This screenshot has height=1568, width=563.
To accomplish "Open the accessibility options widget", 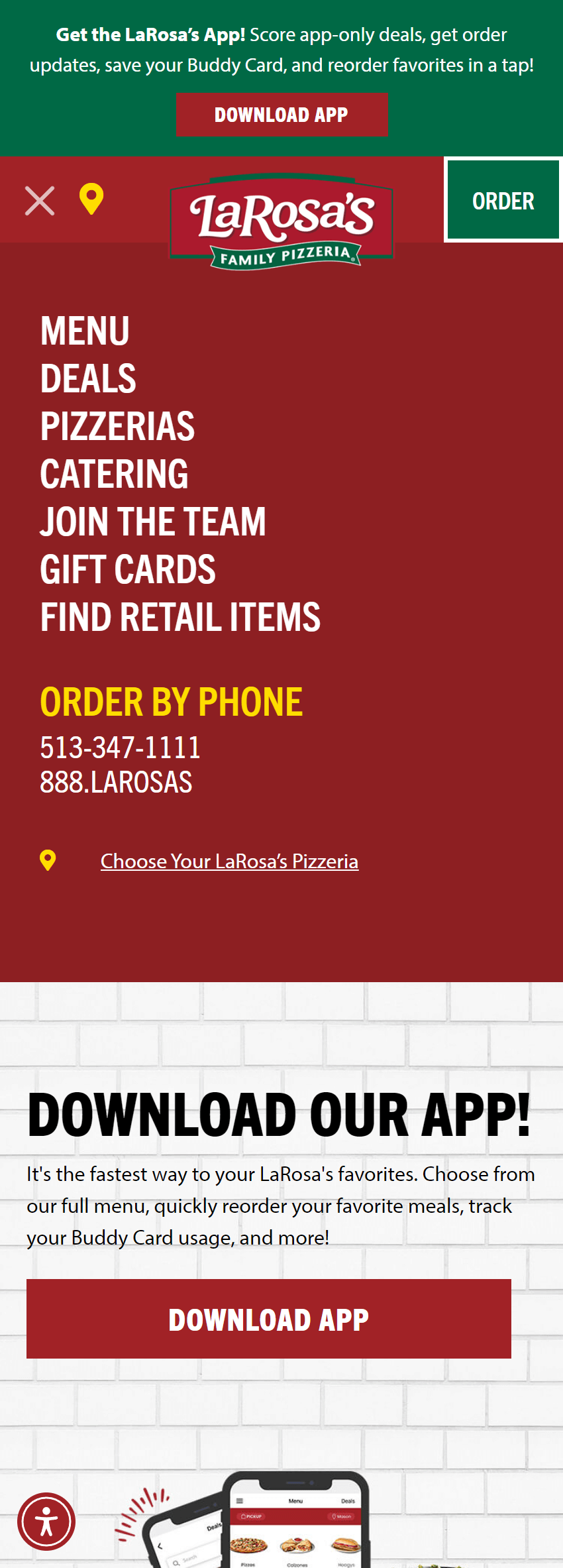I will pyautogui.click(x=46, y=1521).
